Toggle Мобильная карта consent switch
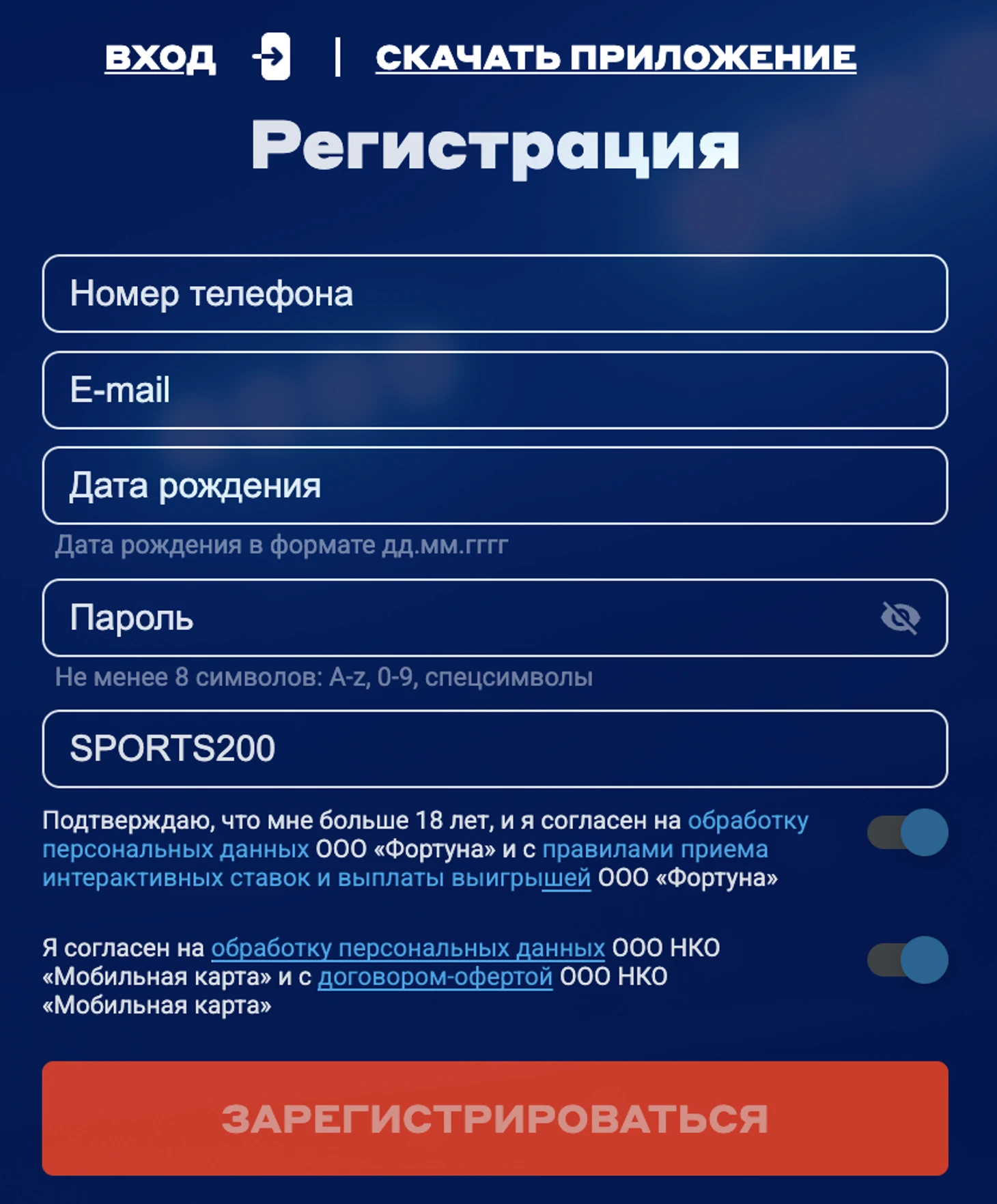The height and width of the screenshot is (1204, 997). (908, 960)
